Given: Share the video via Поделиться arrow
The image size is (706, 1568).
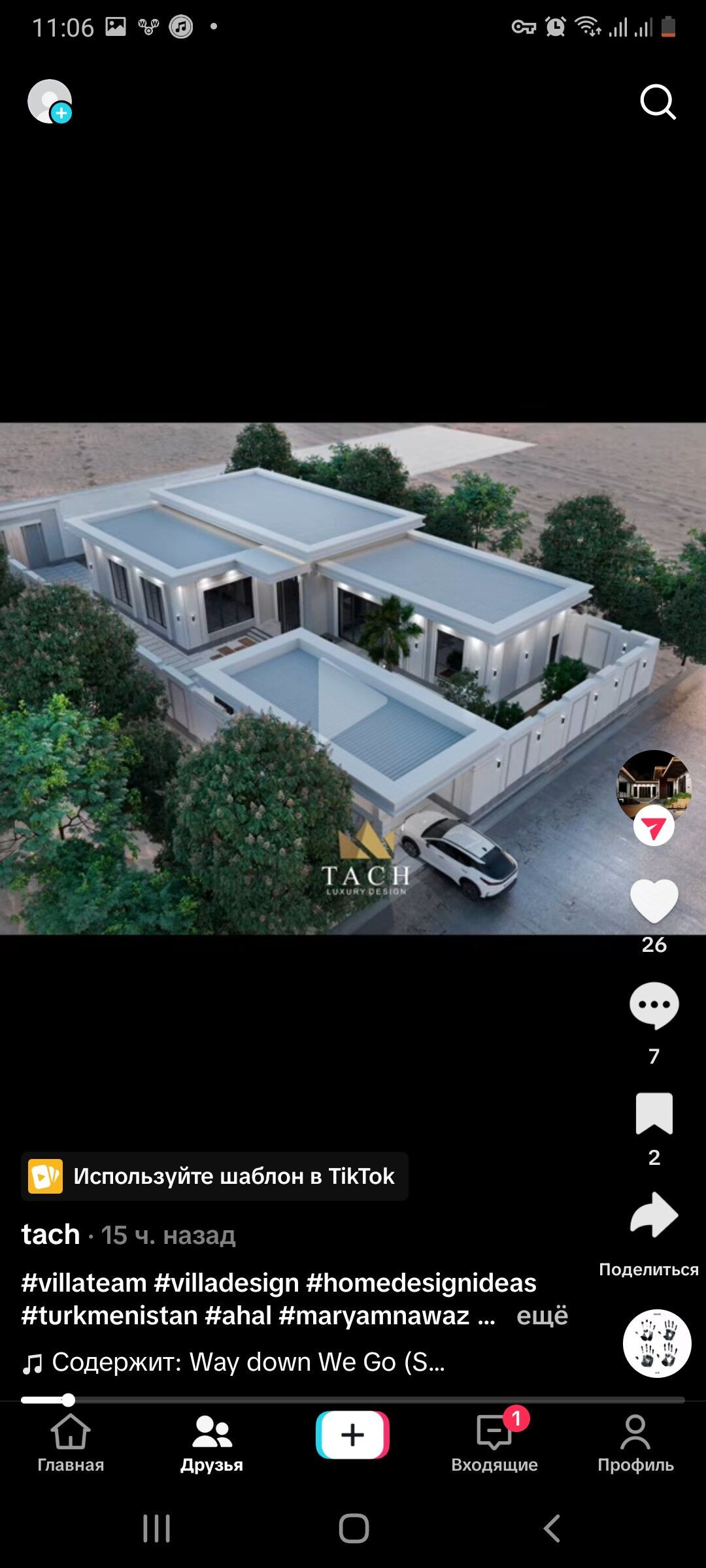Looking at the screenshot, I should tap(654, 1217).
